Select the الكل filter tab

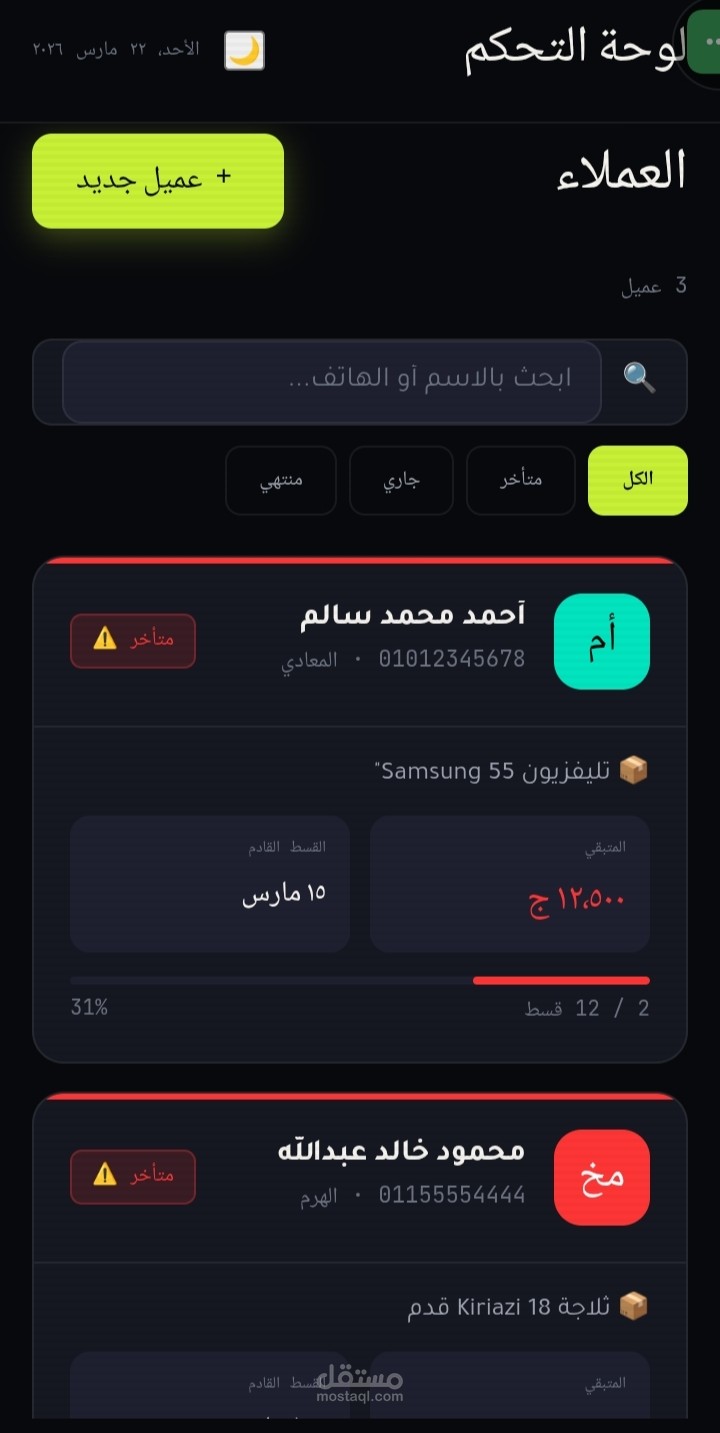coord(637,480)
